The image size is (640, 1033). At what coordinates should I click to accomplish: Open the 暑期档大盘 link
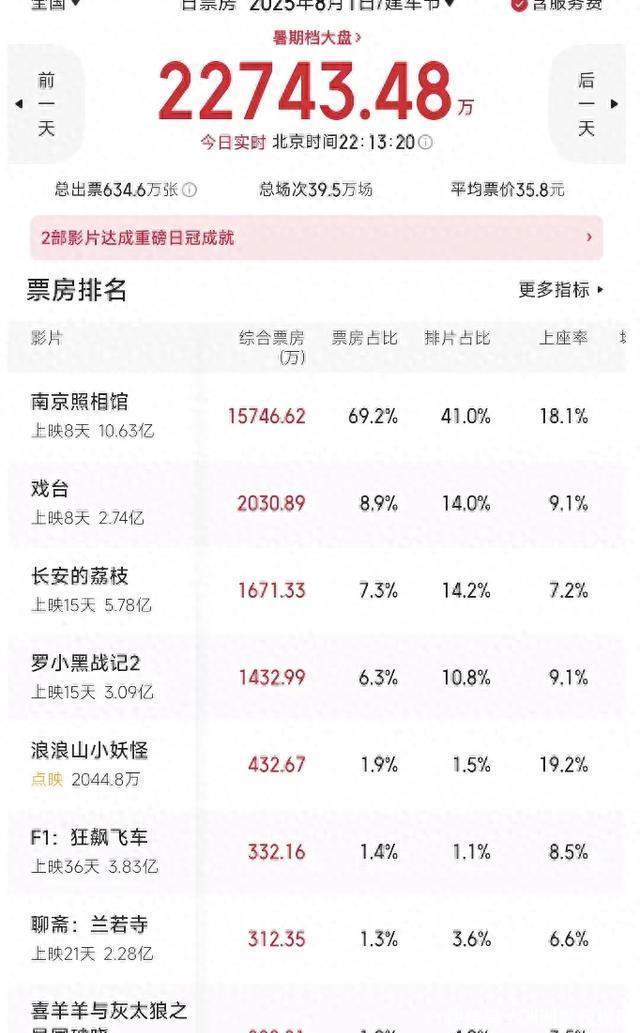[317, 38]
